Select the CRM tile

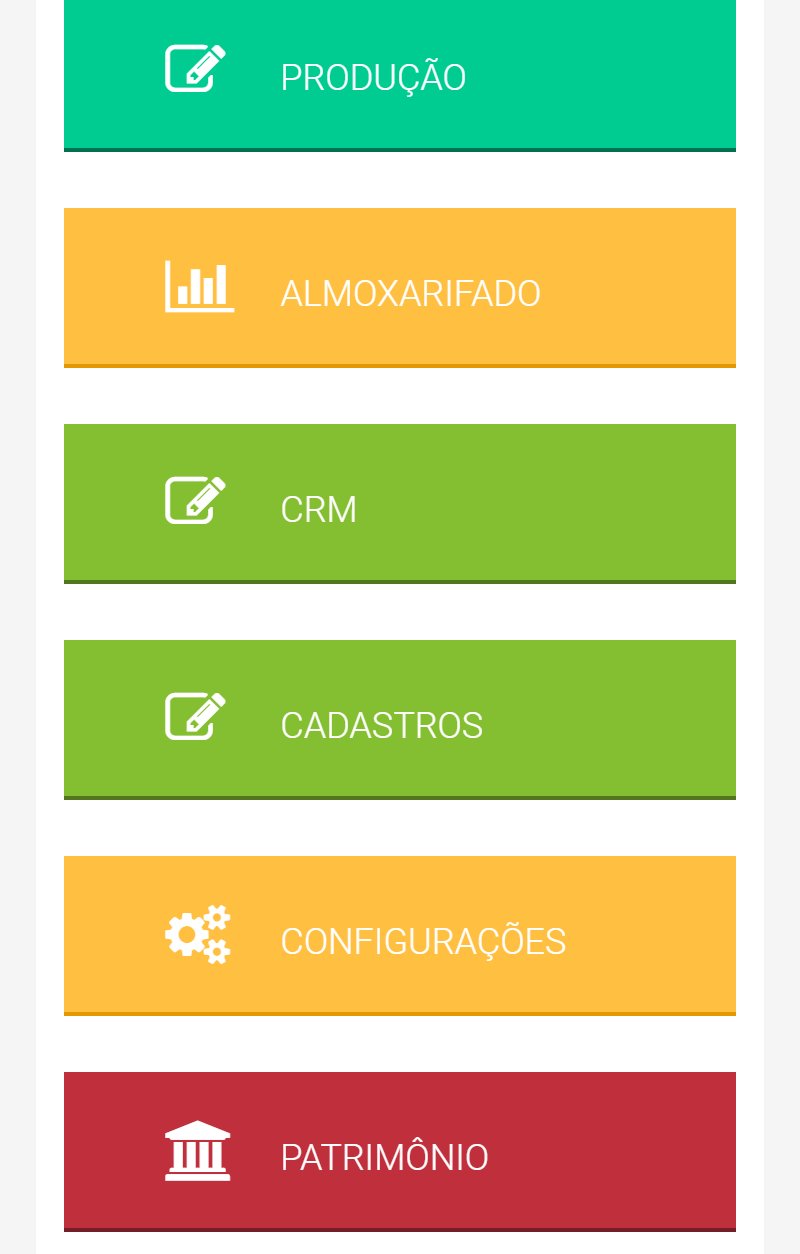(400, 504)
